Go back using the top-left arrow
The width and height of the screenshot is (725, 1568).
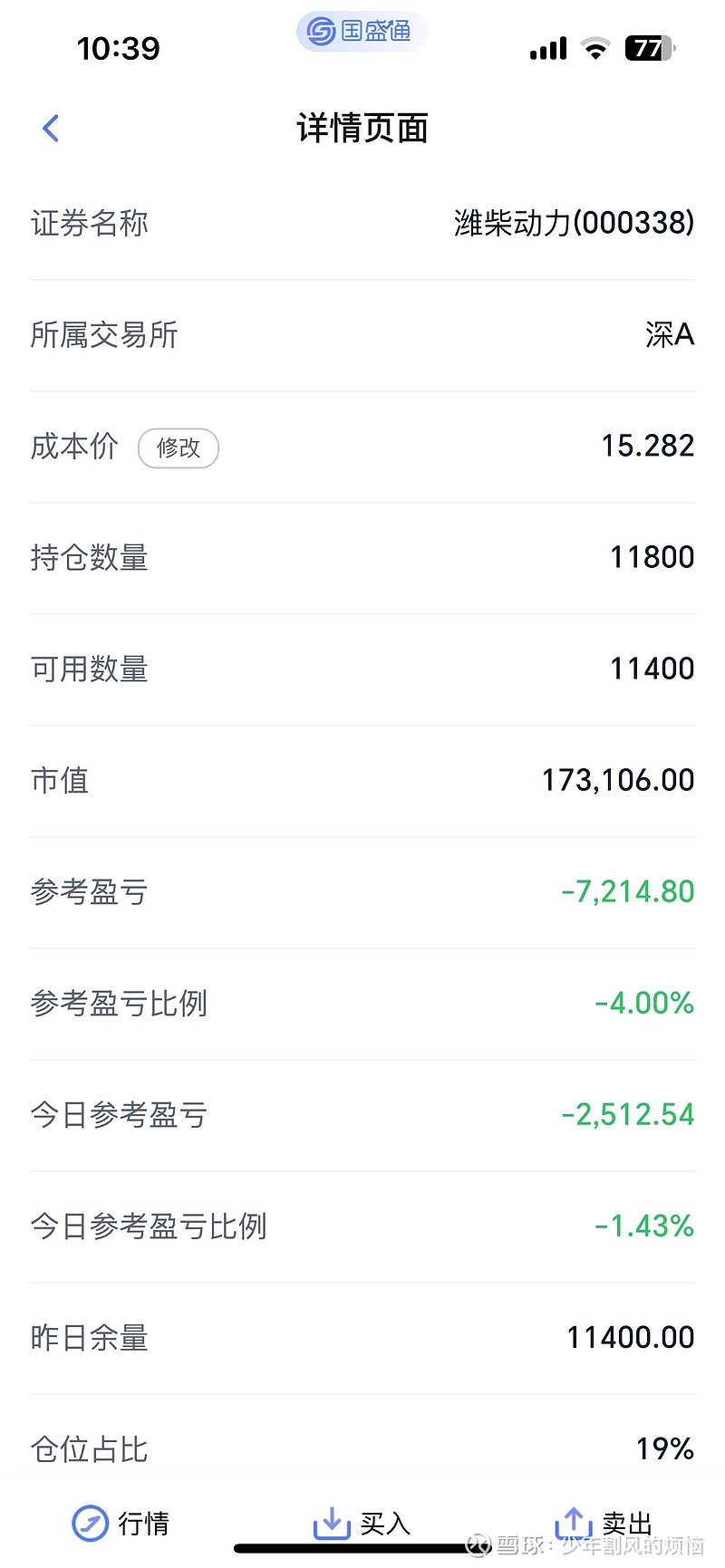(x=51, y=129)
